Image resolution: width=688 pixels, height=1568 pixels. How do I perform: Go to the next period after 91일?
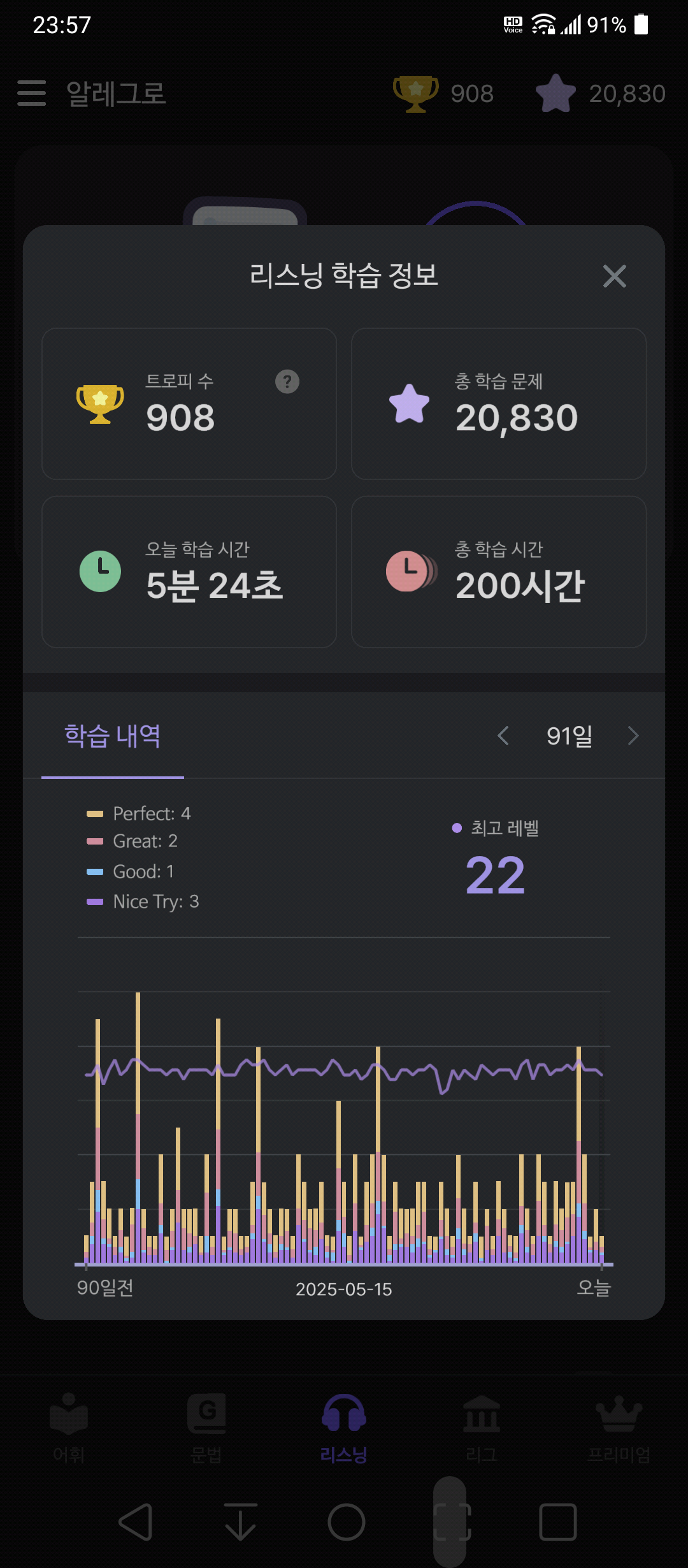click(x=633, y=736)
